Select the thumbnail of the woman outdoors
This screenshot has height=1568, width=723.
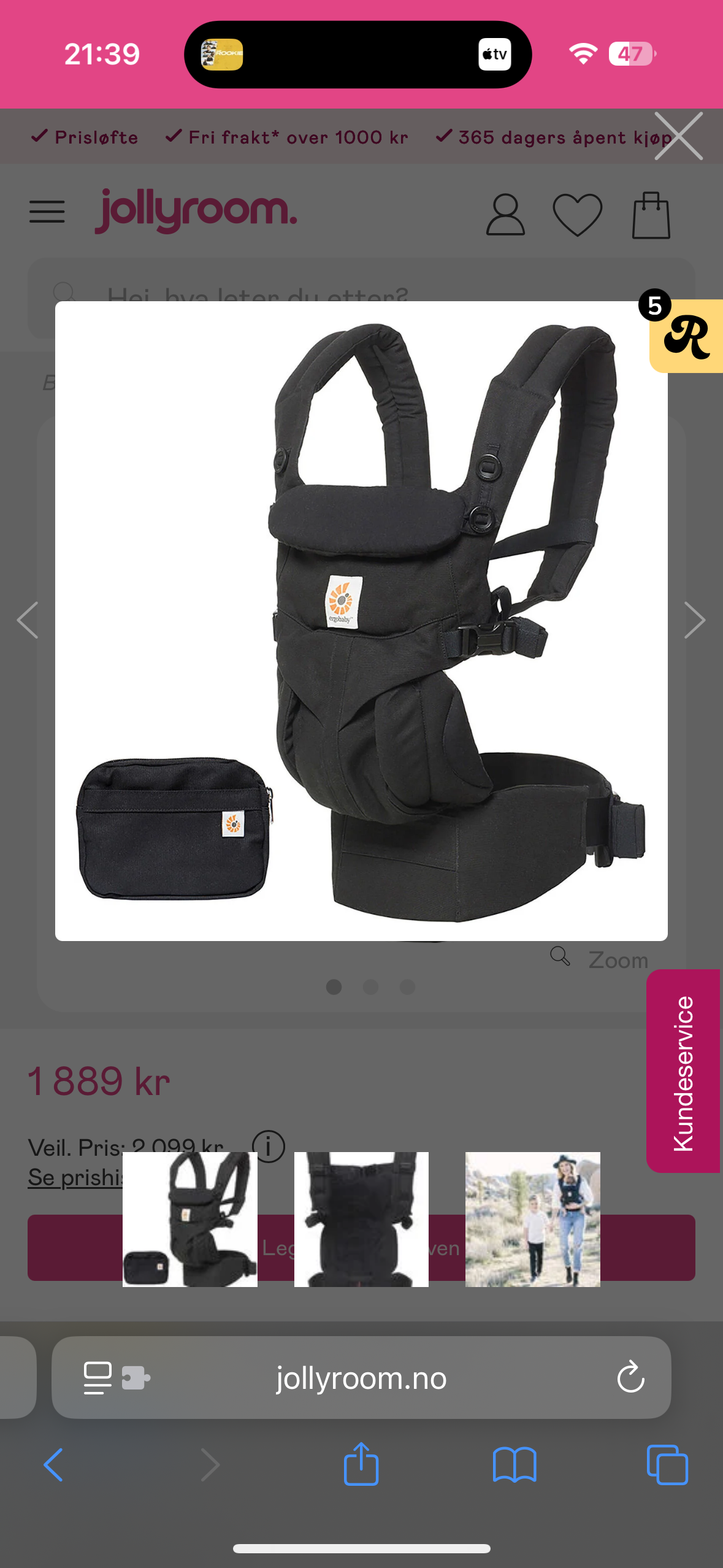(532, 1219)
